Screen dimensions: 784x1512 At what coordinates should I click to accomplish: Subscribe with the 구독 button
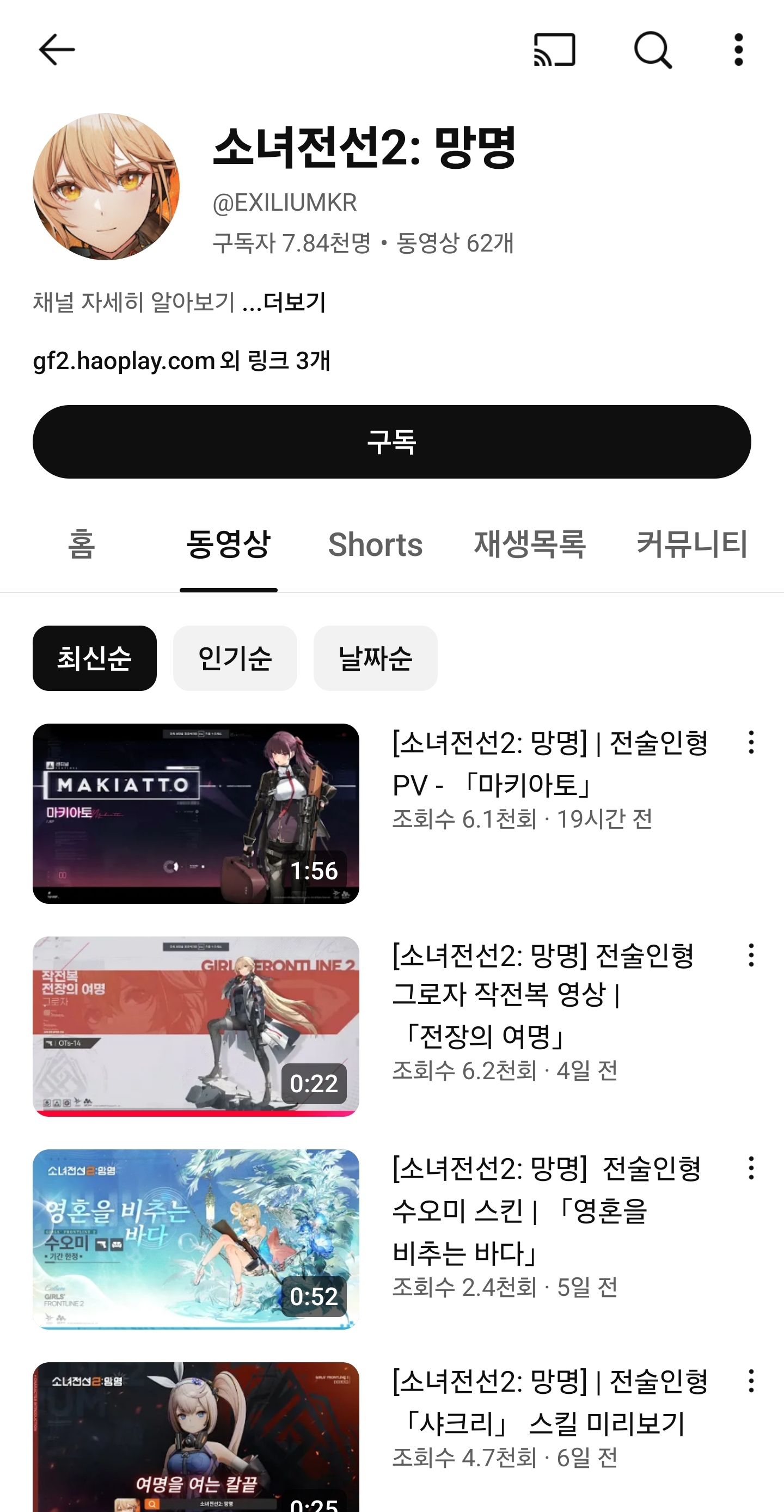tap(391, 442)
